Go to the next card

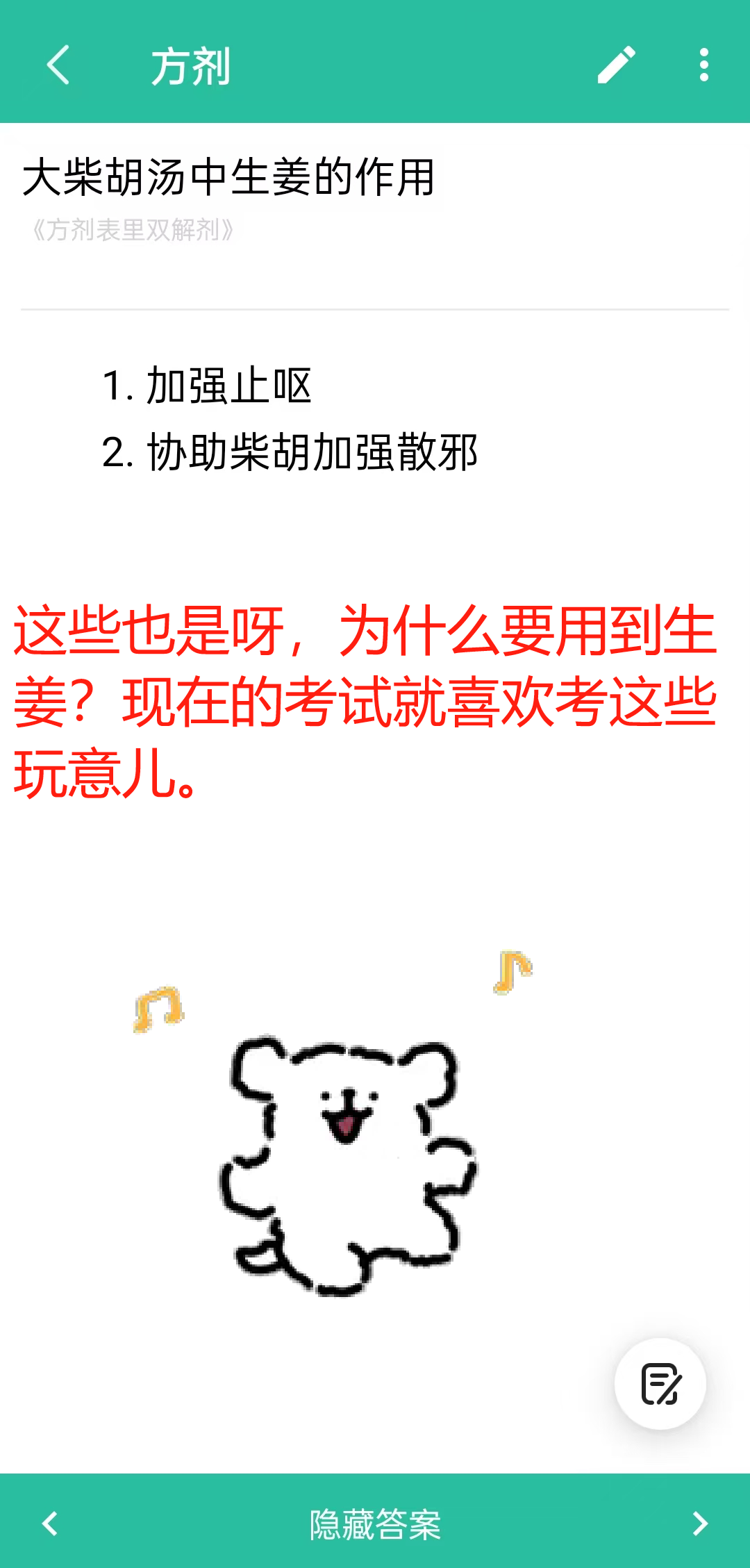(x=700, y=1524)
